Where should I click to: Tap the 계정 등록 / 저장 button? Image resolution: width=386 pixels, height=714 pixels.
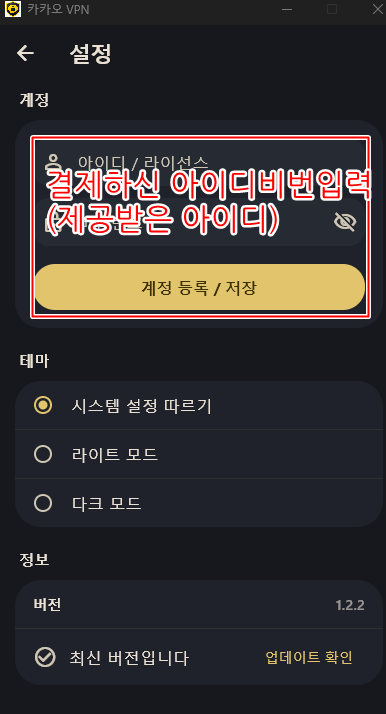200,287
